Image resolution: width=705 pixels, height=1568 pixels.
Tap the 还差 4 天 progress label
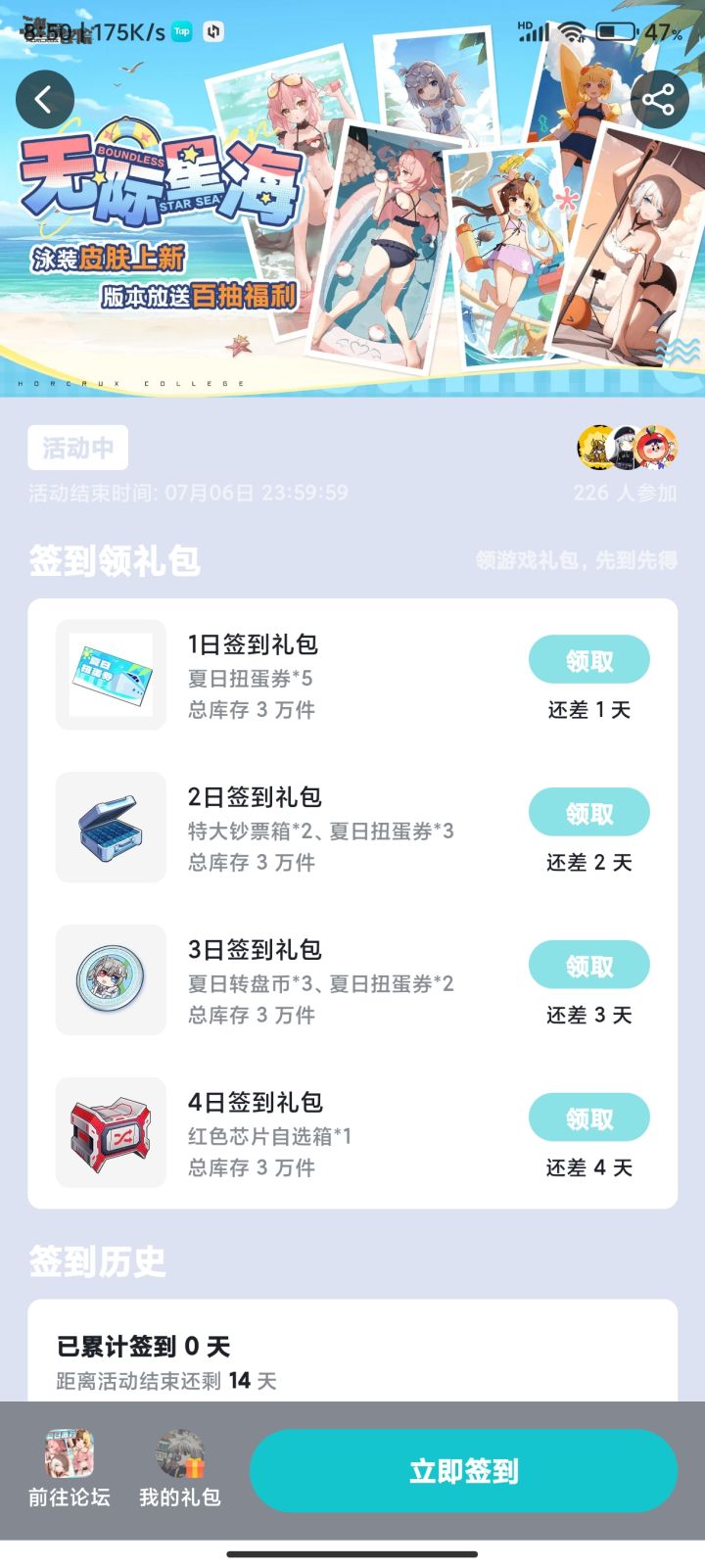tap(589, 1167)
